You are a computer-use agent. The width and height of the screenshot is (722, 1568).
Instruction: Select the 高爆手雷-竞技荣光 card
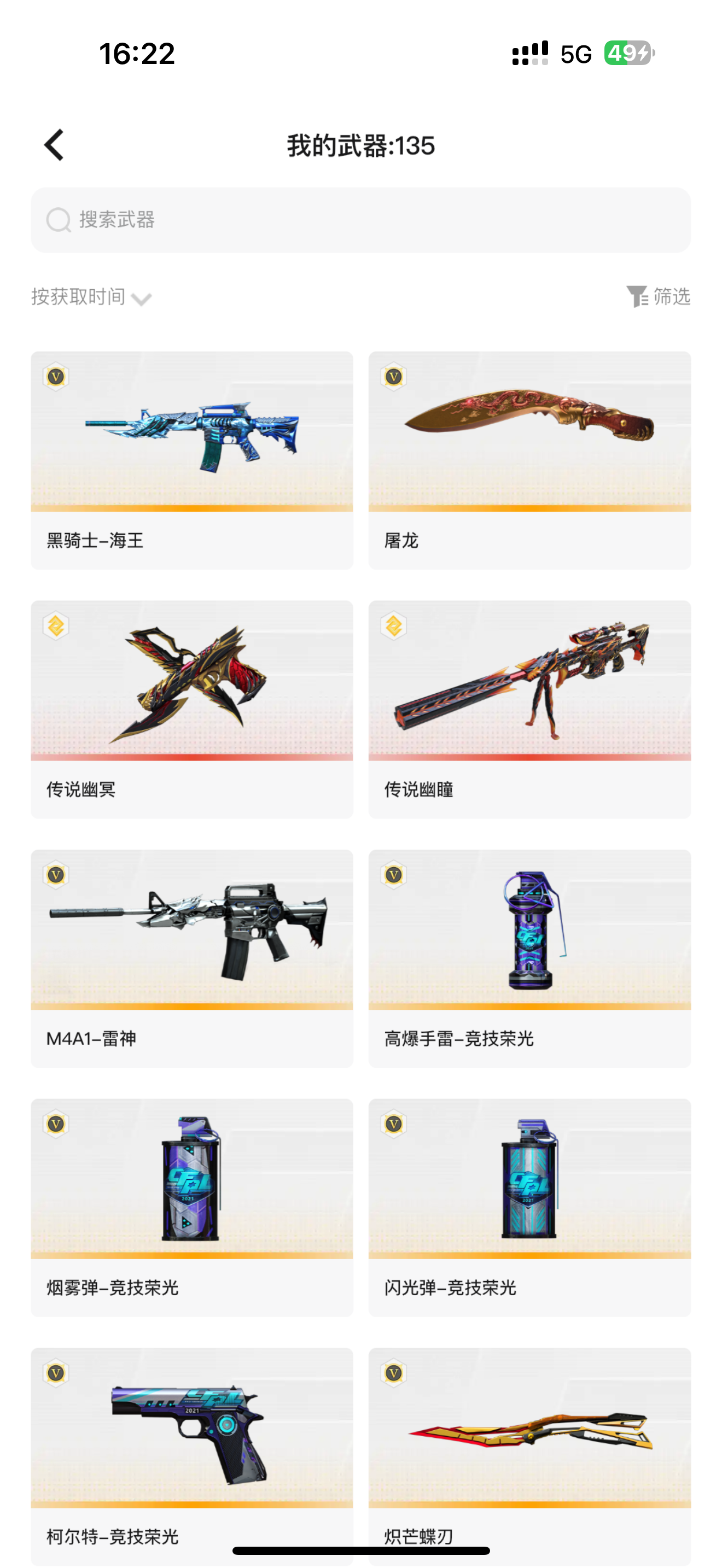pos(529,958)
